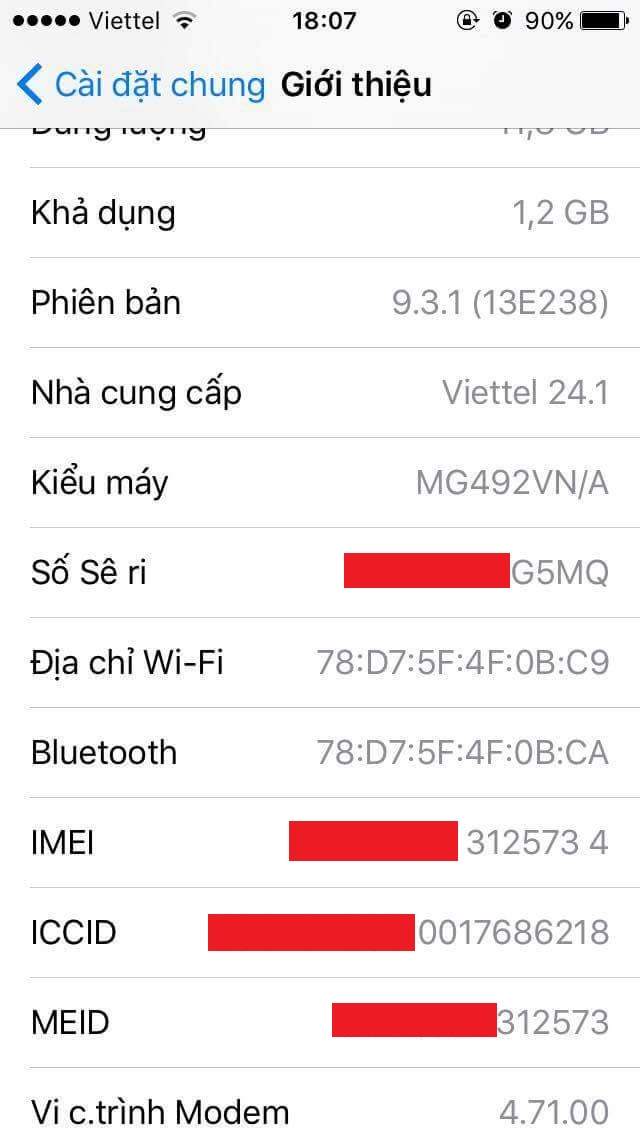Go back to Cài đặt chung
The width and height of the screenshot is (640, 1136).
click(141, 85)
